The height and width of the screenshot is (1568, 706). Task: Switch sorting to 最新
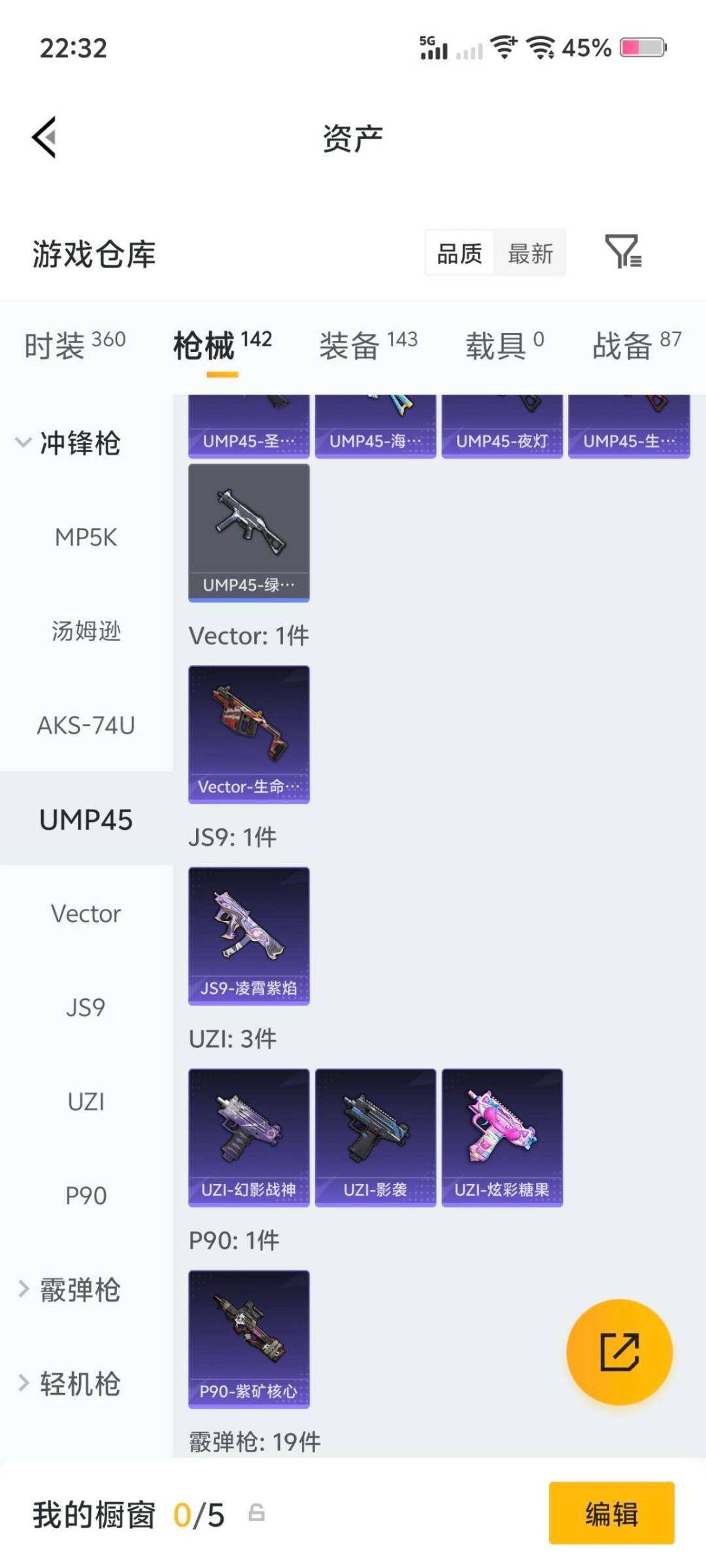click(x=531, y=253)
